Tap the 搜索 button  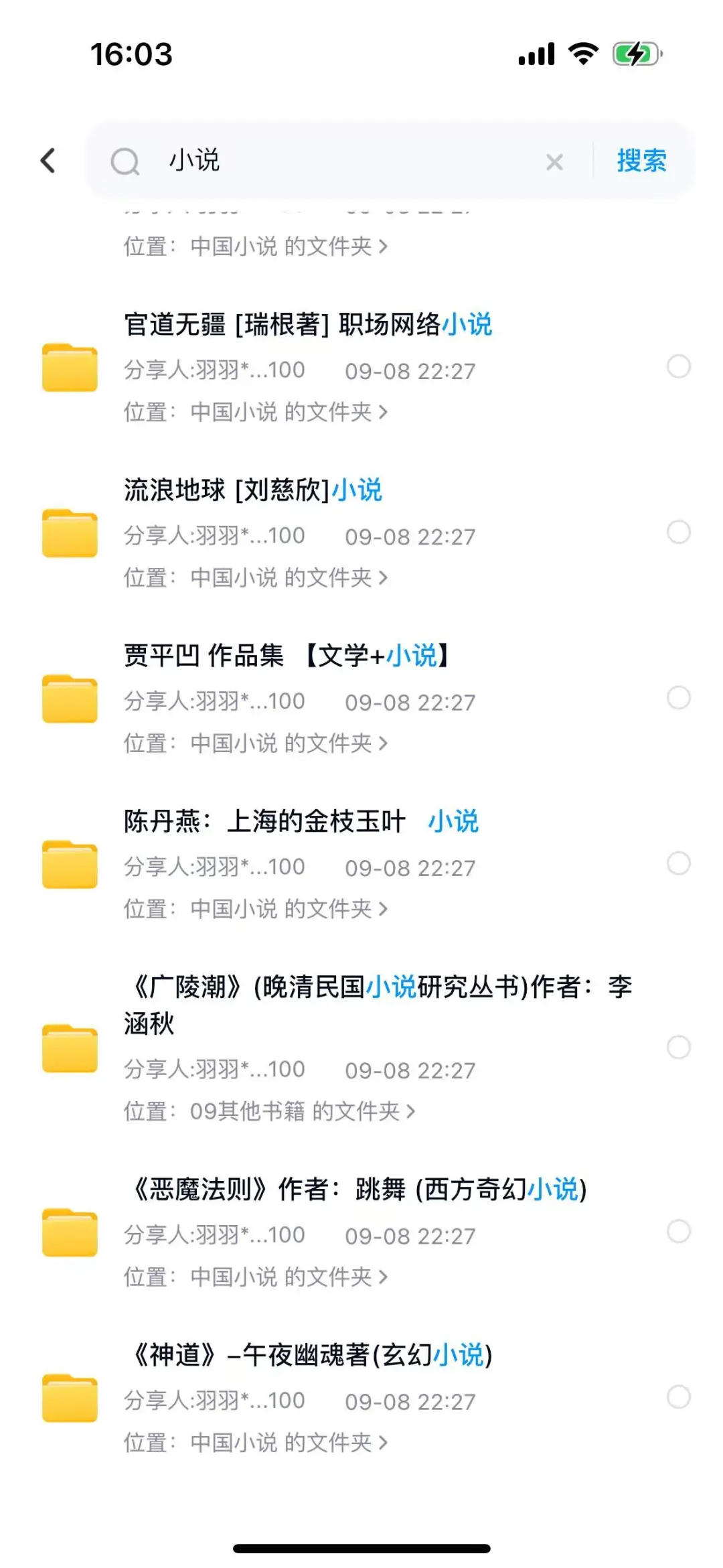pyautogui.click(x=641, y=161)
